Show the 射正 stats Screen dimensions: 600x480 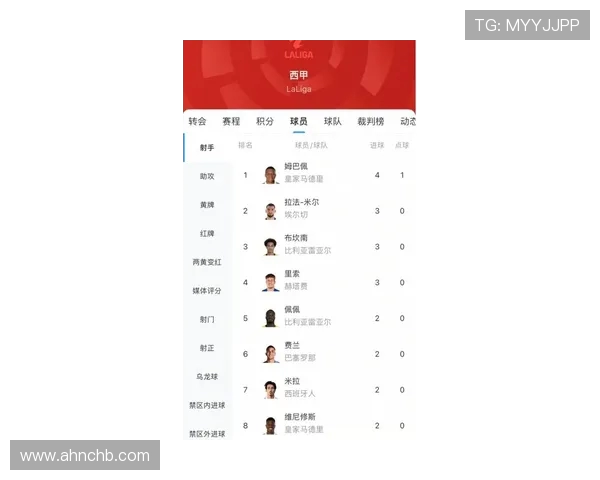207,348
